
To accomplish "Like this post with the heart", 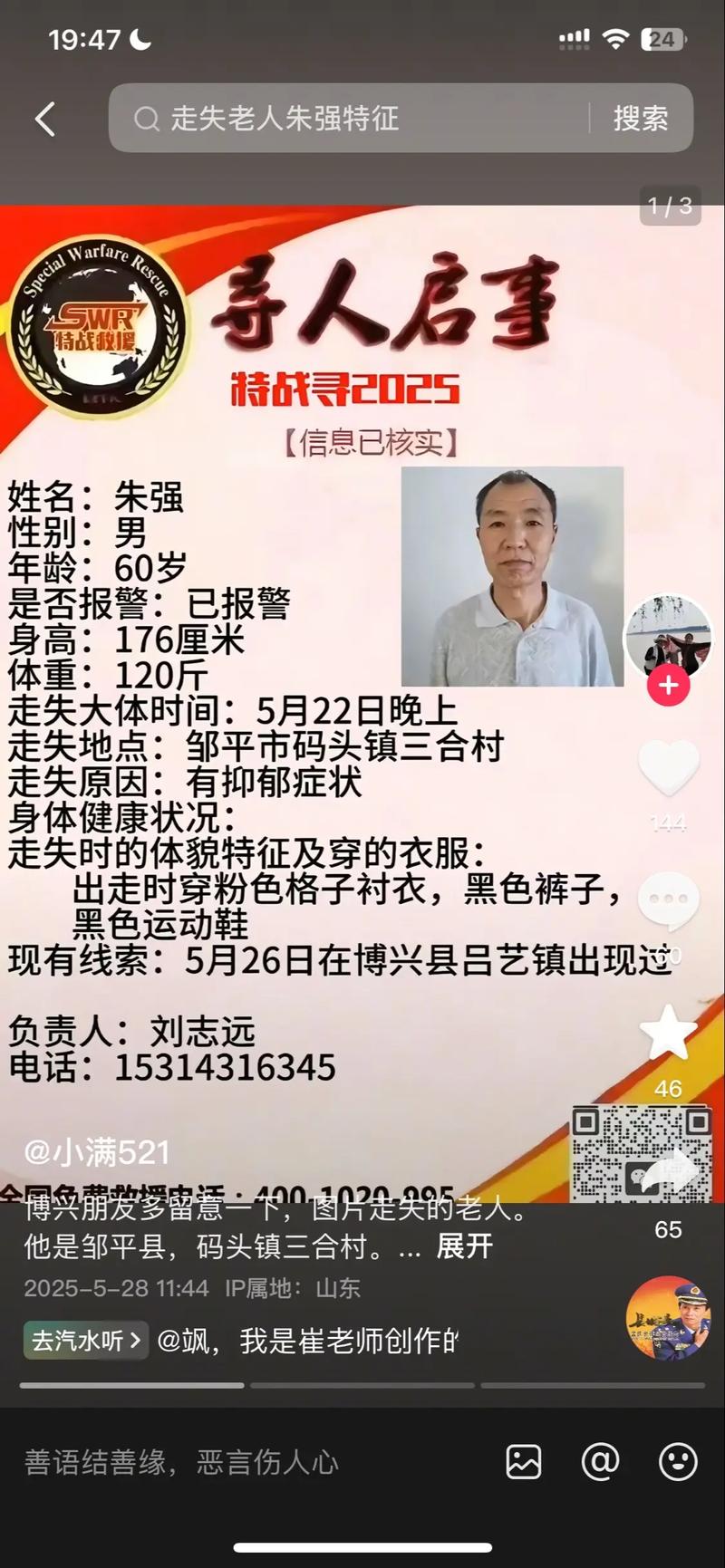I will click(669, 768).
